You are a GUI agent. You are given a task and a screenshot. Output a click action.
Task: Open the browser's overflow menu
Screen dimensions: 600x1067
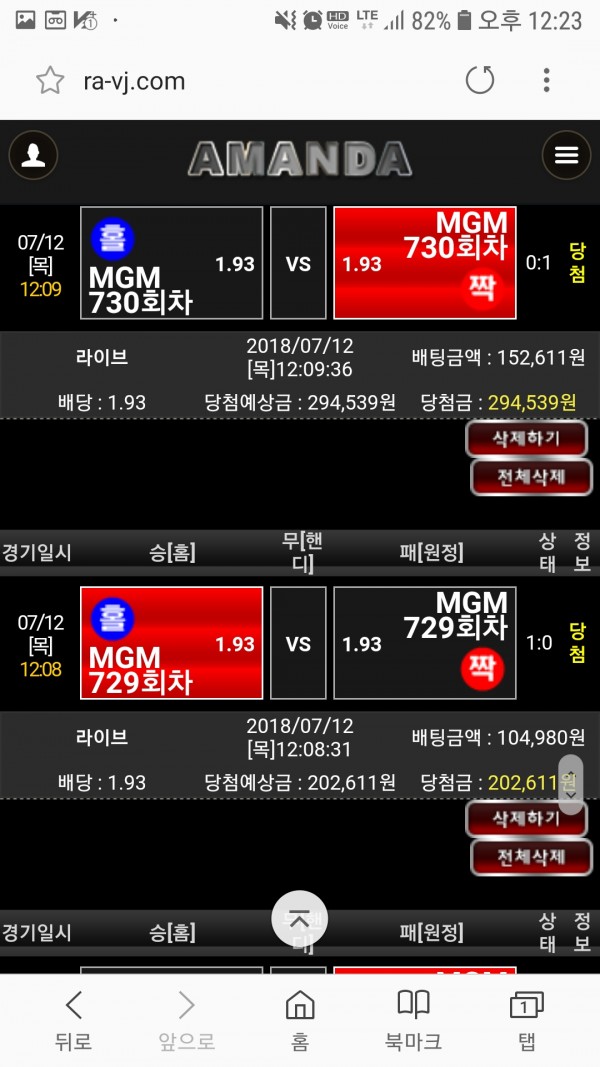tap(546, 81)
